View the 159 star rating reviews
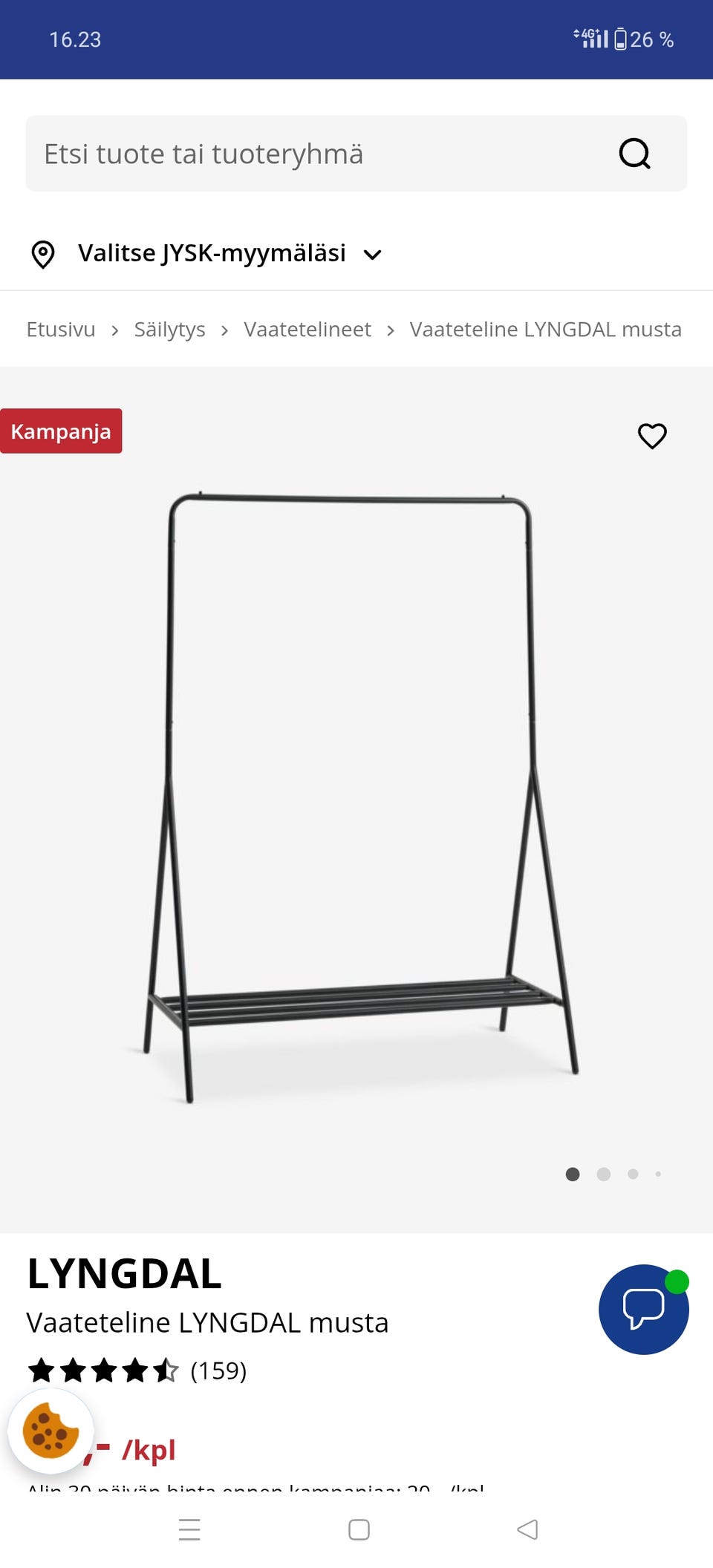The width and height of the screenshot is (713, 1568). 137,1371
